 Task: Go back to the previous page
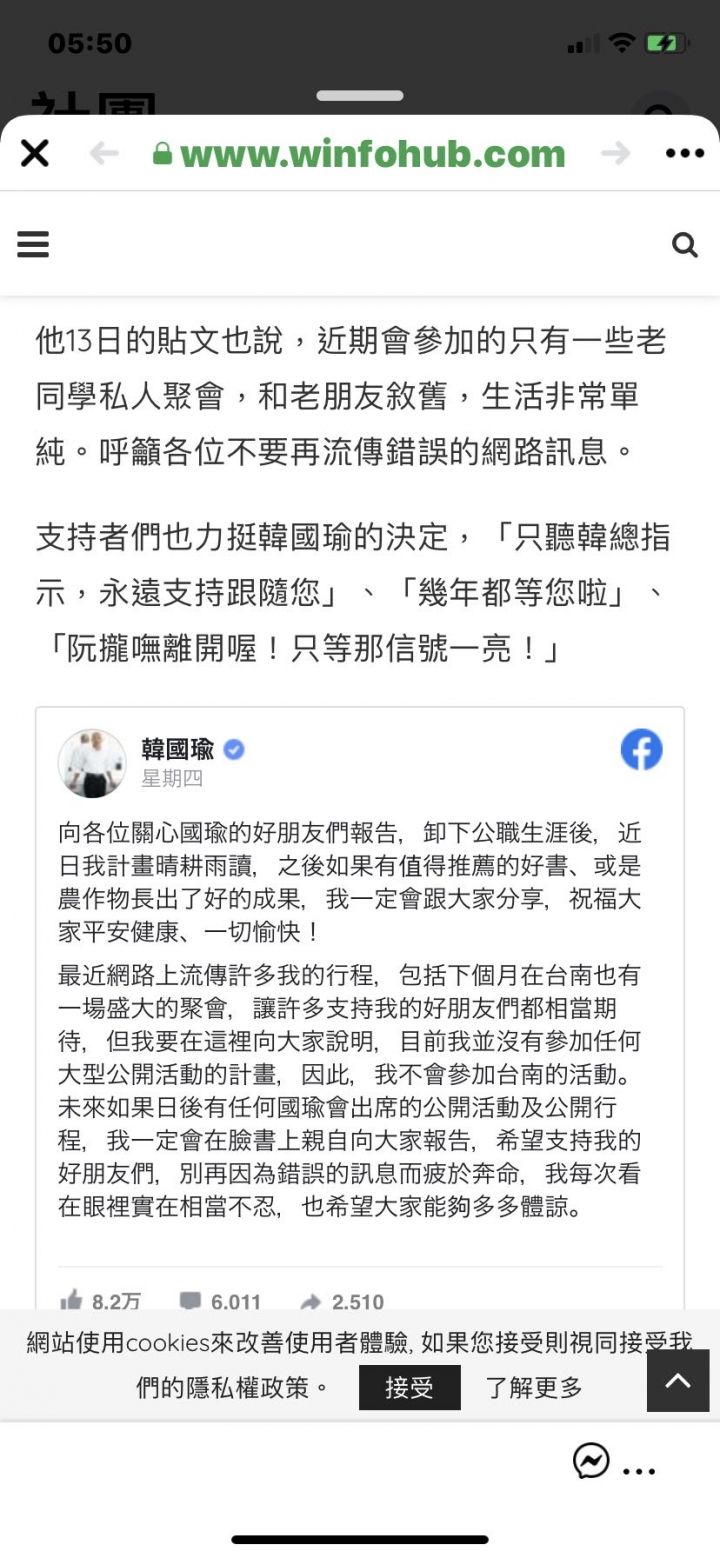104,153
